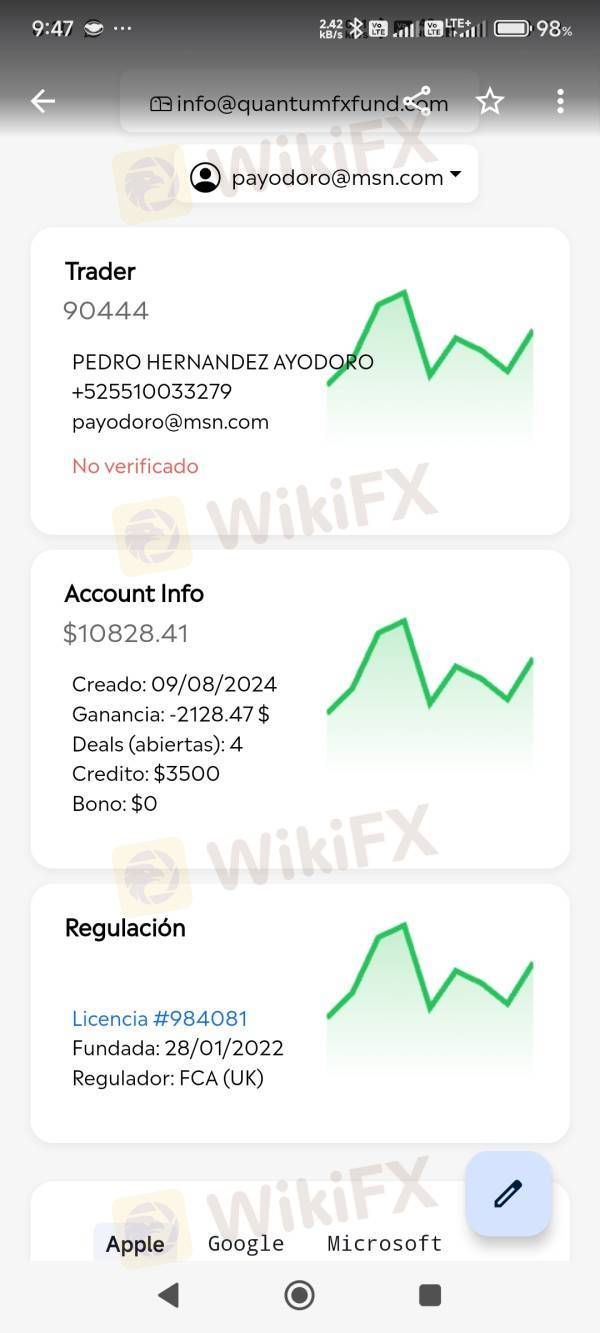Bookmark with the star icon
The width and height of the screenshot is (600, 1333).
coord(490,101)
